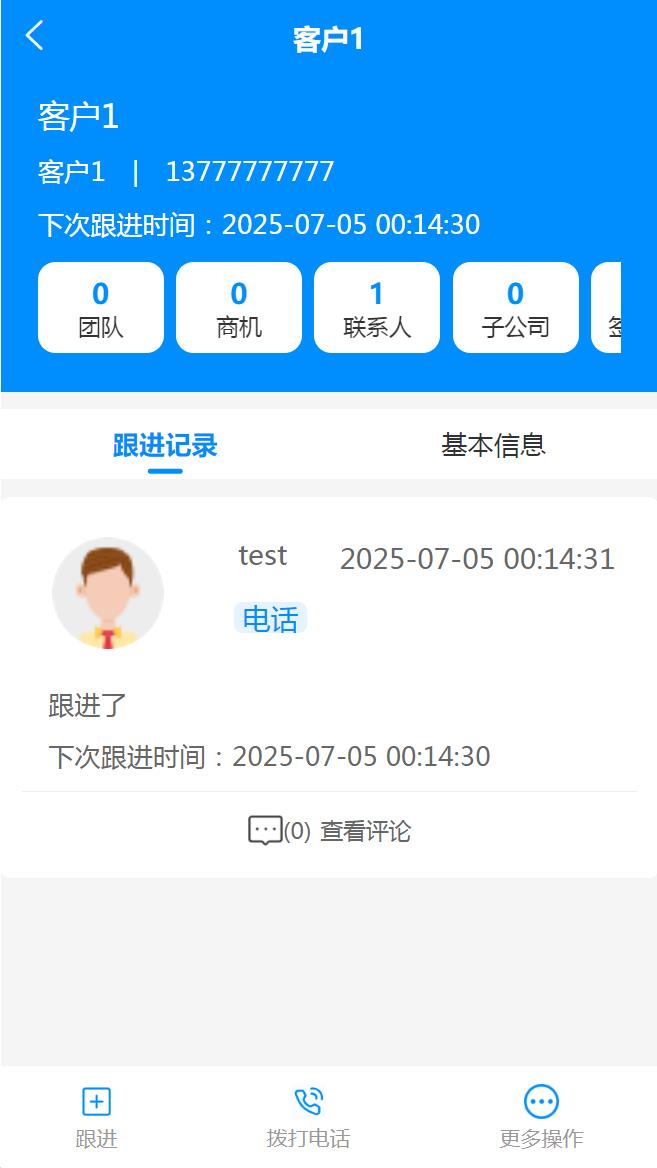Open the 联系人 count card
Screen dimensions: 657x1168
pos(377,308)
